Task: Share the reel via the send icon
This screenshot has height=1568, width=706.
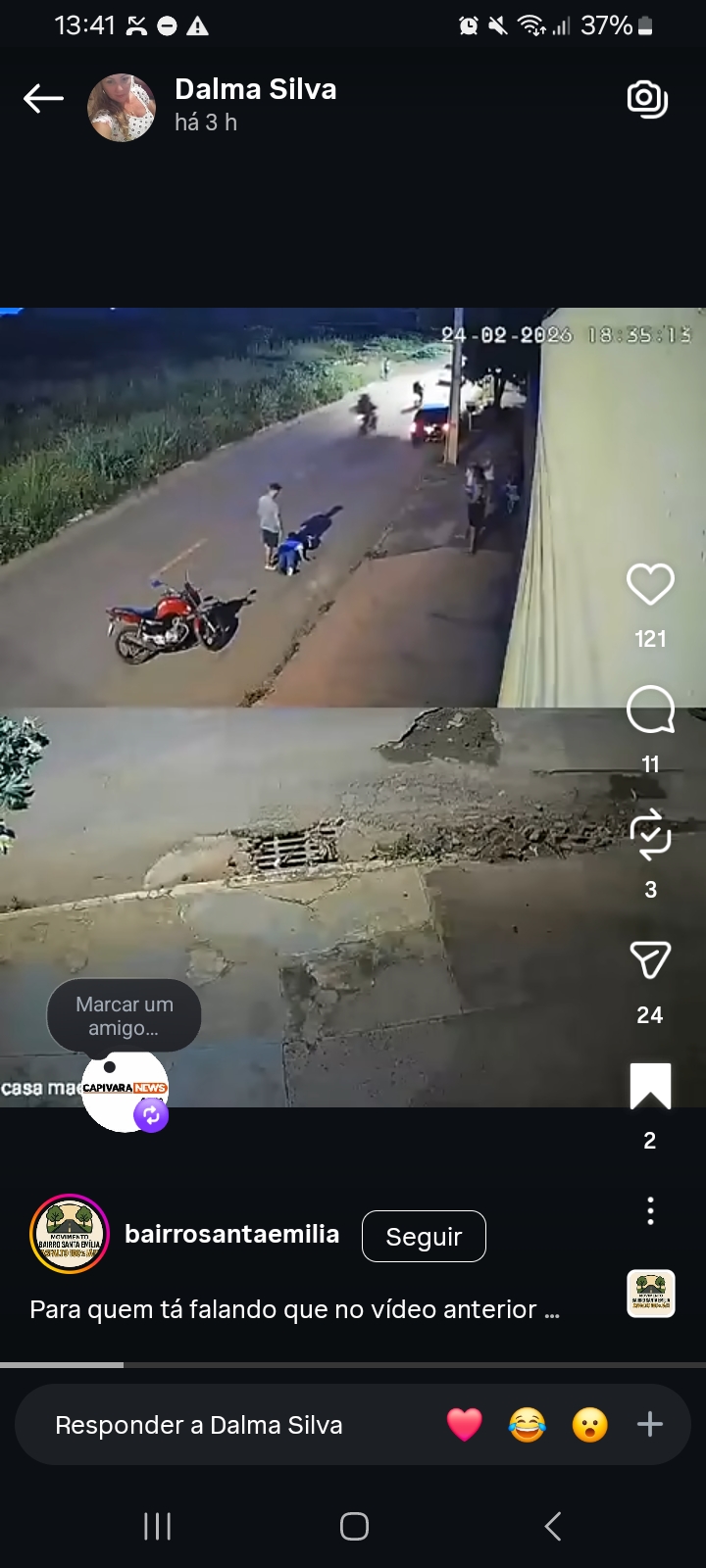Action: 650,961
